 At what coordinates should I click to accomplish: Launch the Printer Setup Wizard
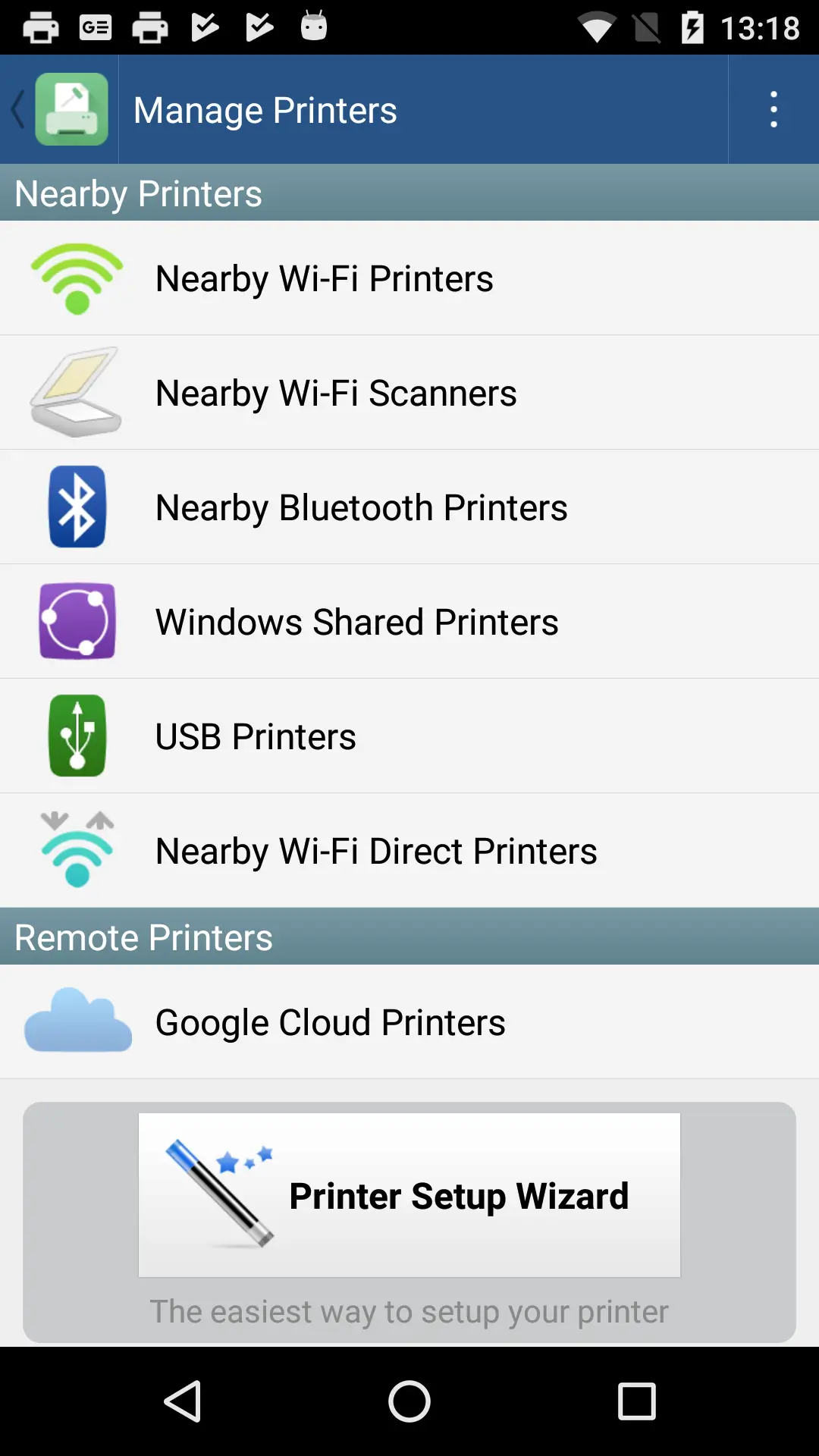[x=409, y=1195]
